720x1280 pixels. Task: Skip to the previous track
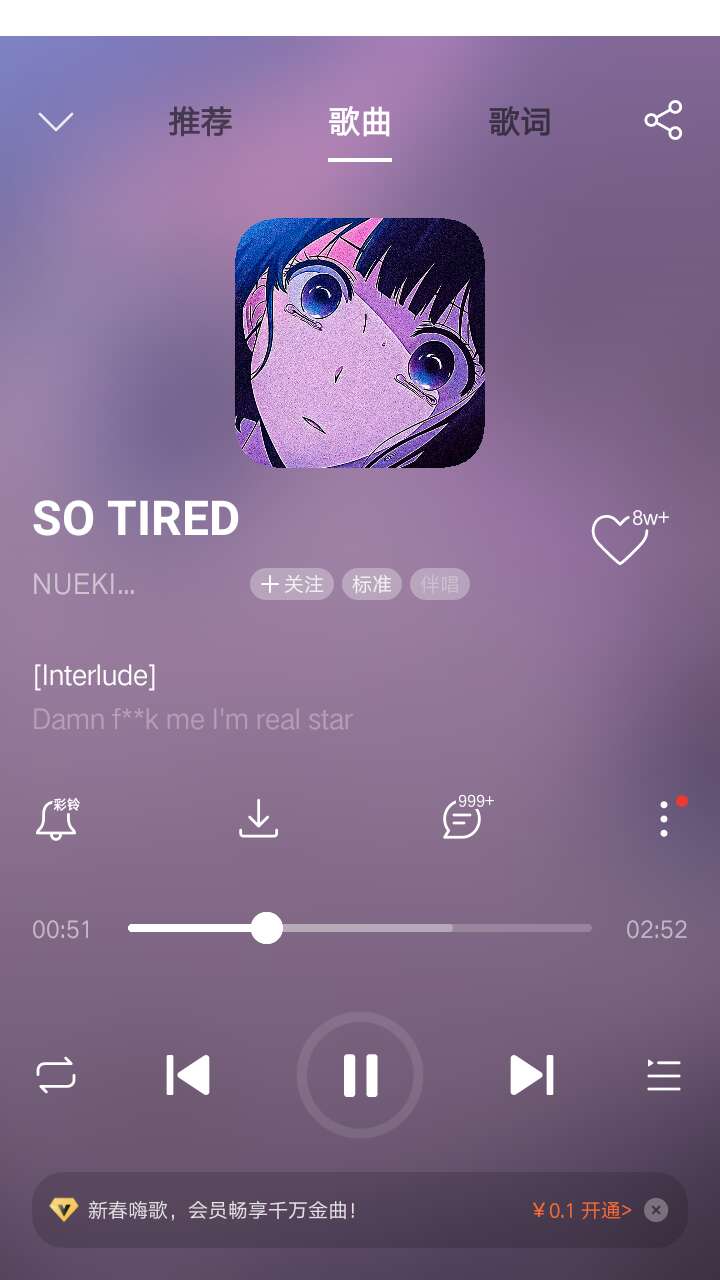tap(188, 1076)
